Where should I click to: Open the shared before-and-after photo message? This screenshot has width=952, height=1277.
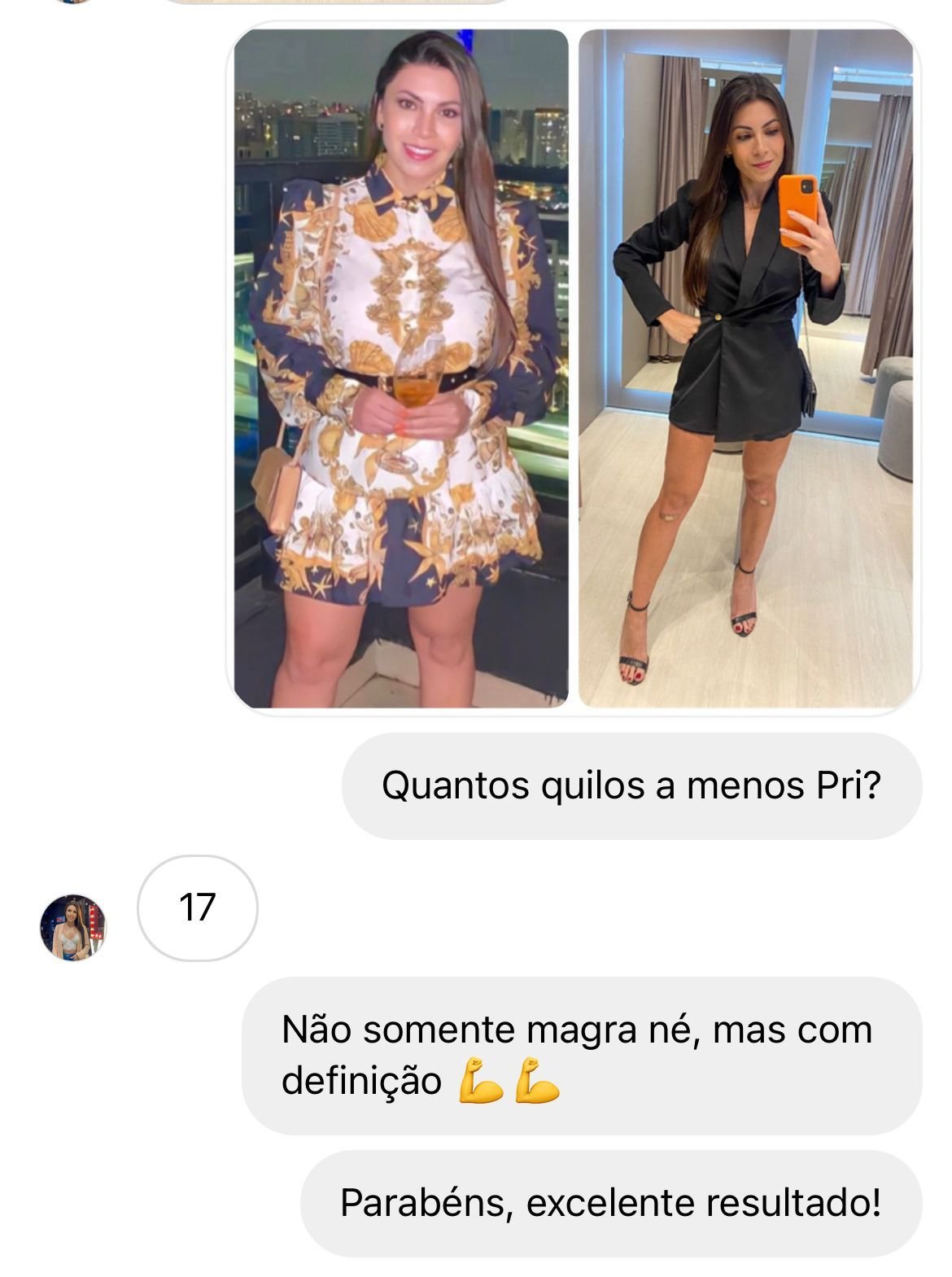[573, 369]
